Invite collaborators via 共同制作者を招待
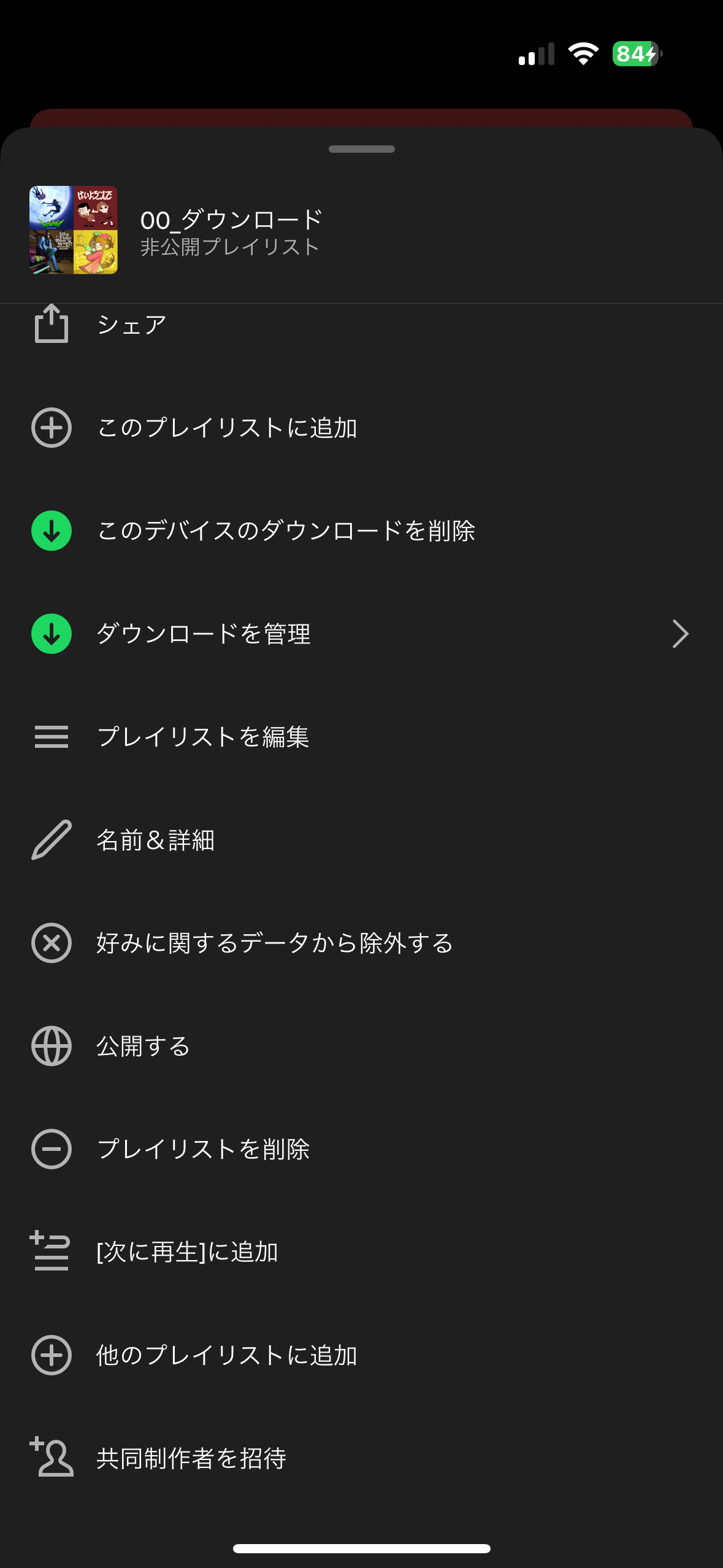Screen dimensions: 723x1568 (x=361, y=1458)
